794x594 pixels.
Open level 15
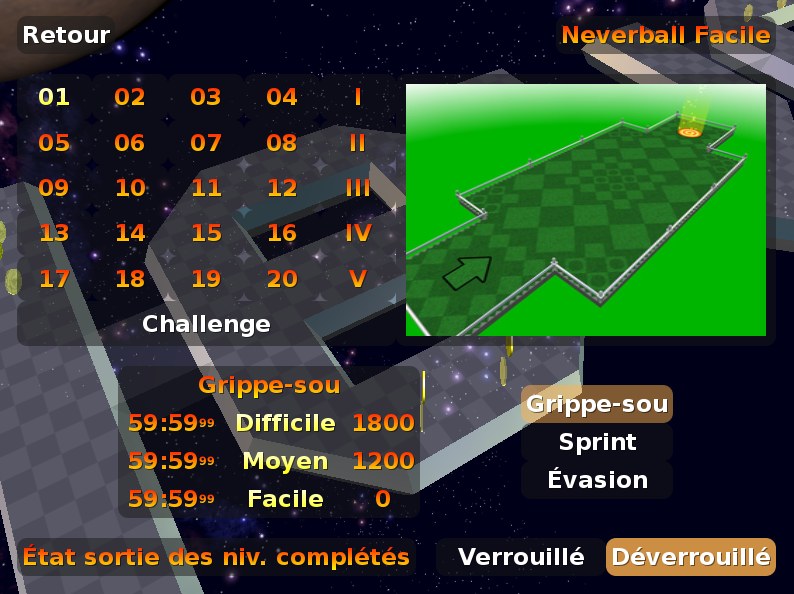coord(206,233)
